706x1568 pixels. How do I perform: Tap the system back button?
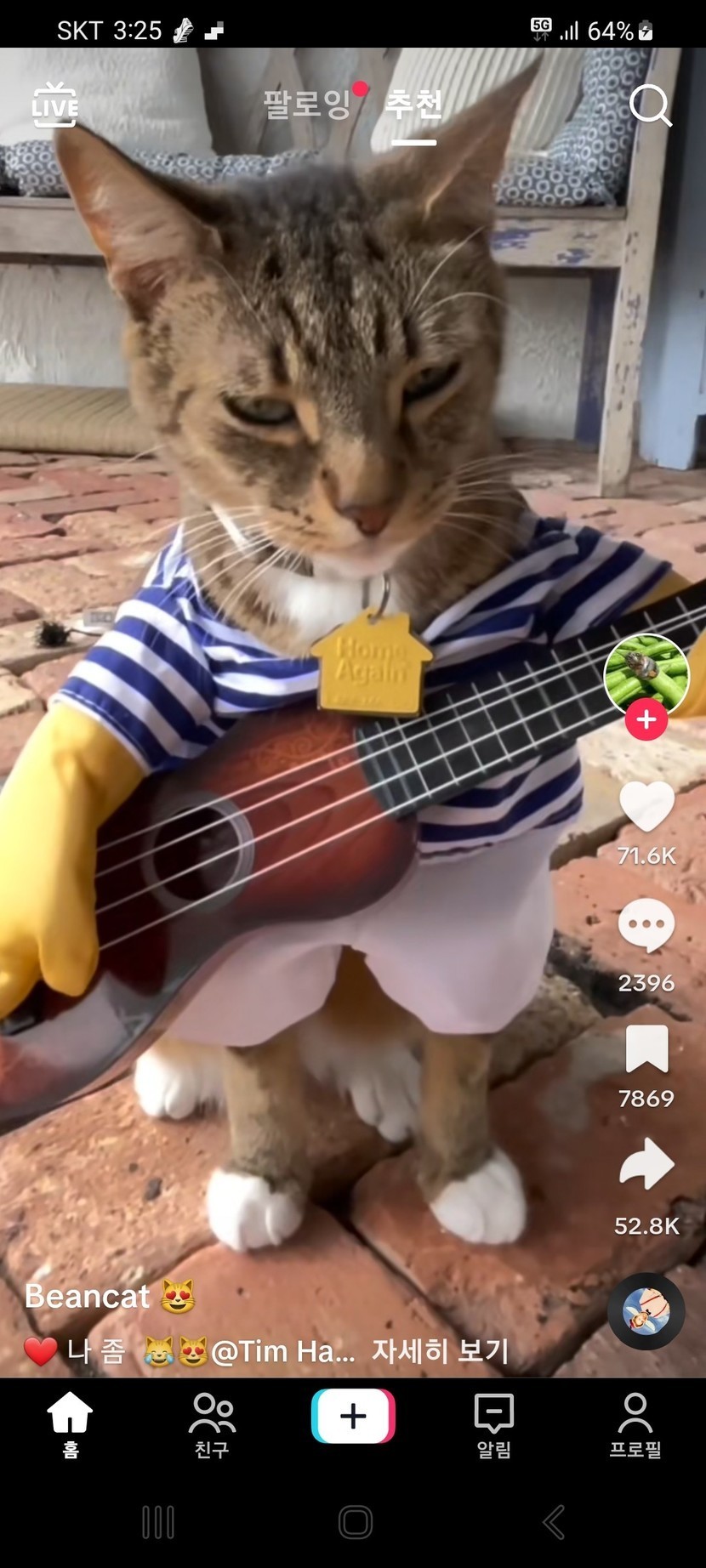[554, 1522]
